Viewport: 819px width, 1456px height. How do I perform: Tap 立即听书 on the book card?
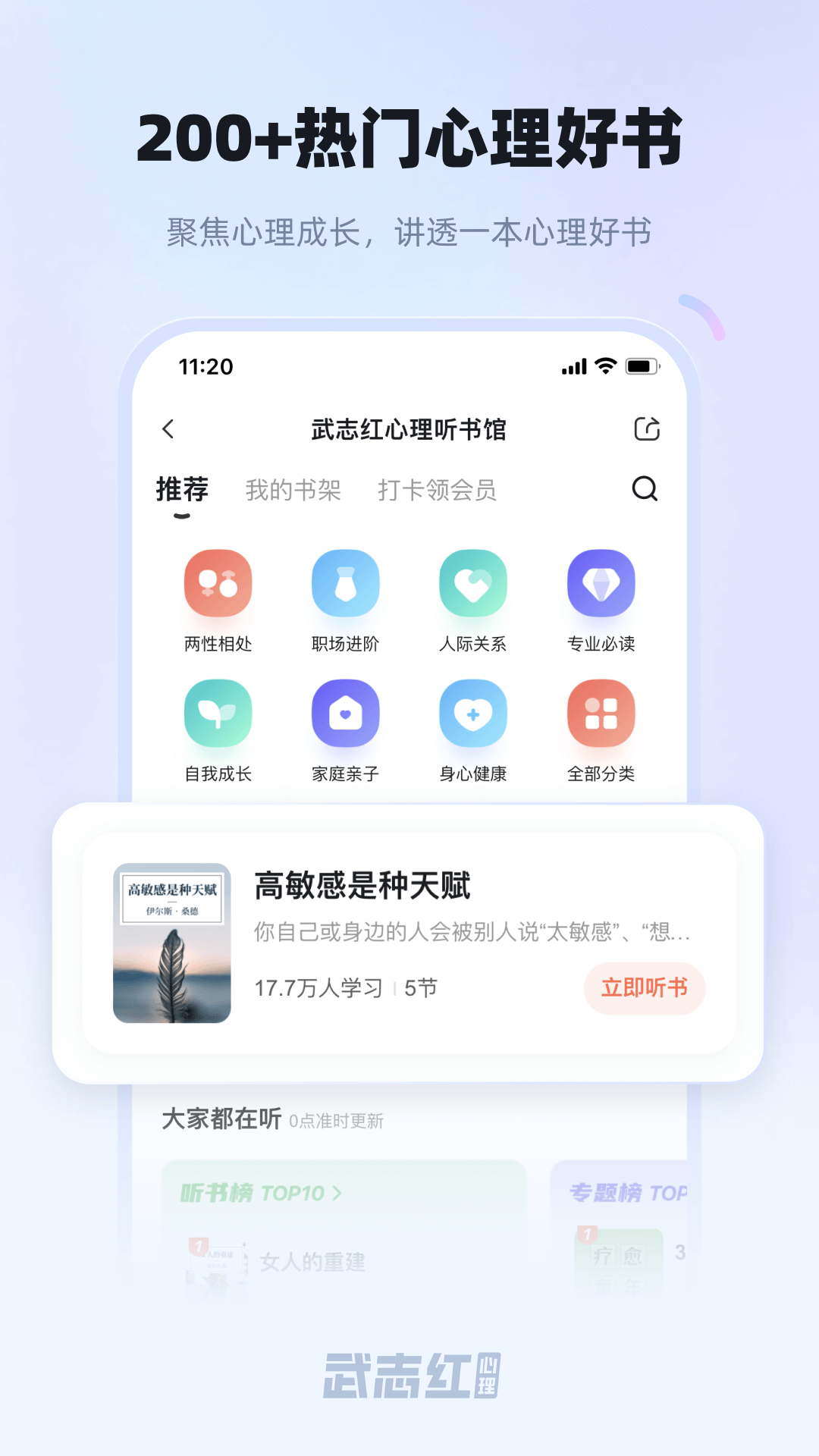coord(644,988)
